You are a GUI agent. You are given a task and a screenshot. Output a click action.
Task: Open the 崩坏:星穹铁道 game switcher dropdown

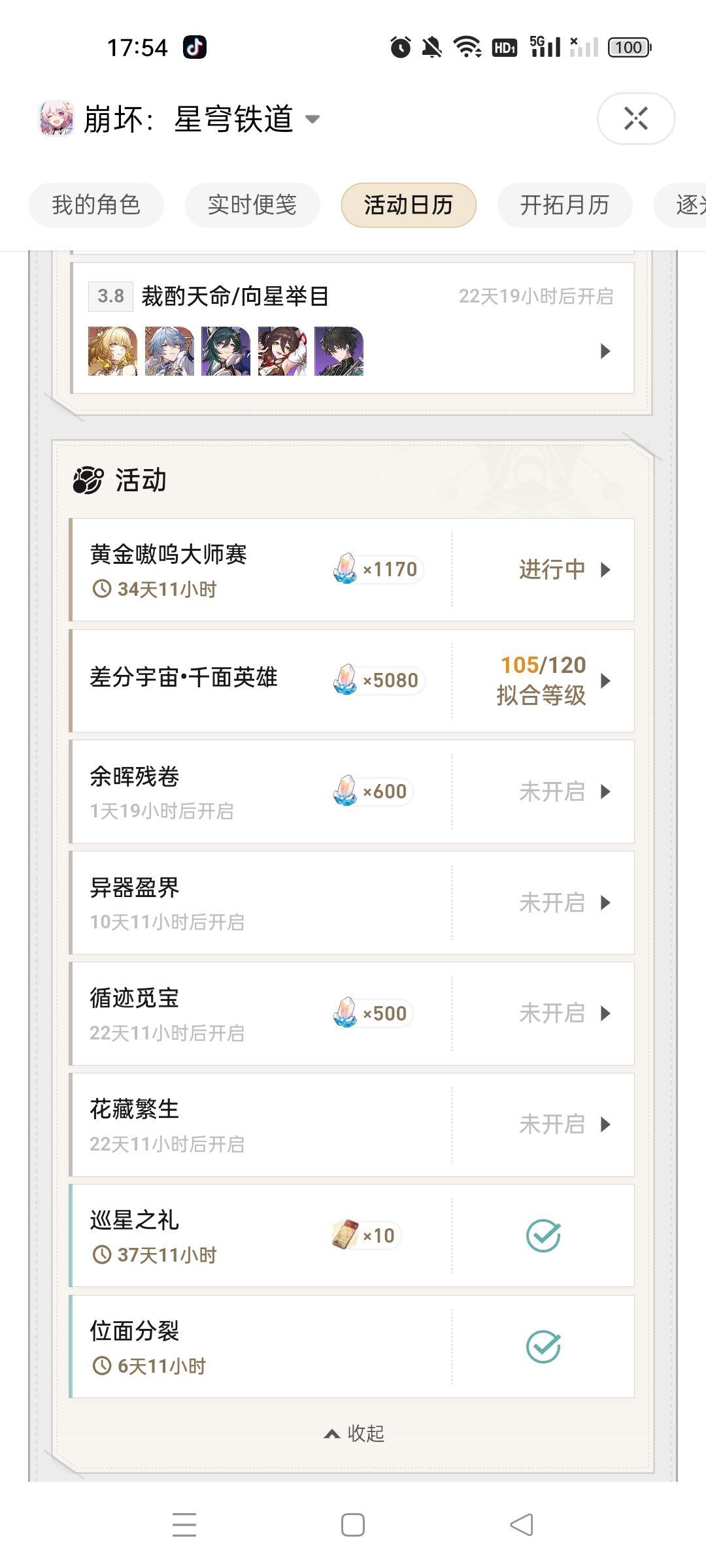click(x=312, y=119)
